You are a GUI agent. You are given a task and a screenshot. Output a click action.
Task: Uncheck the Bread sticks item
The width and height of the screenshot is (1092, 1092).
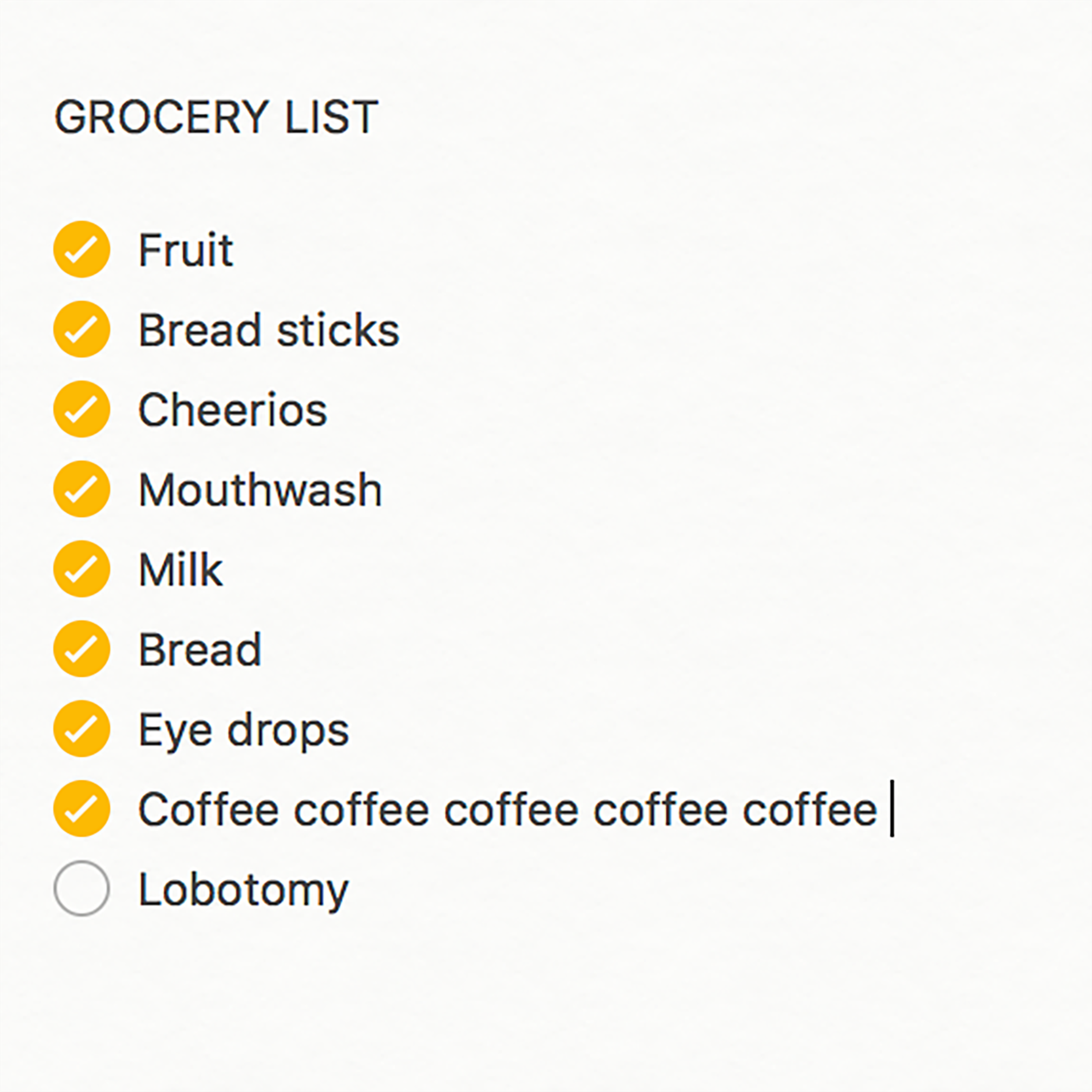(82, 329)
